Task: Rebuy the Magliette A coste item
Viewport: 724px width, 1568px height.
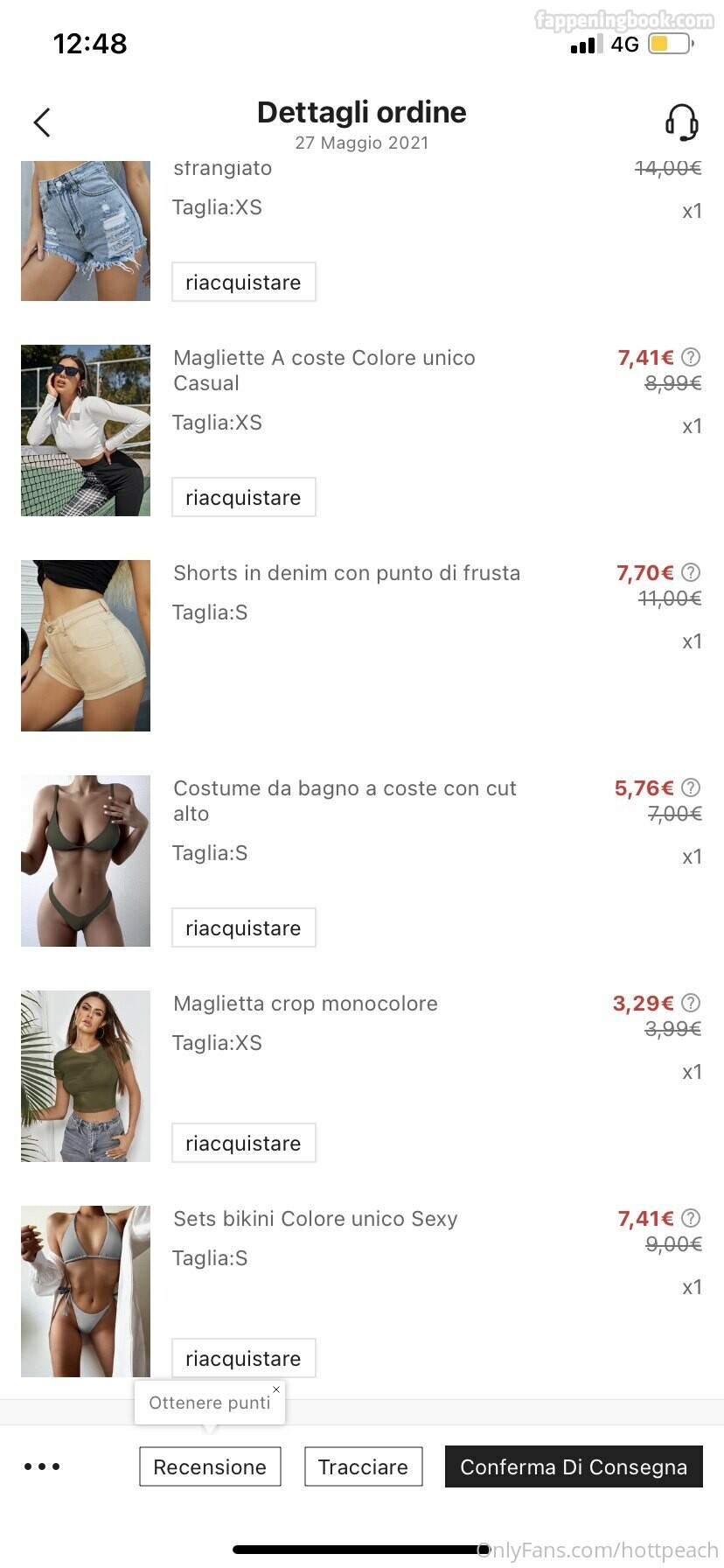Action: (x=243, y=497)
